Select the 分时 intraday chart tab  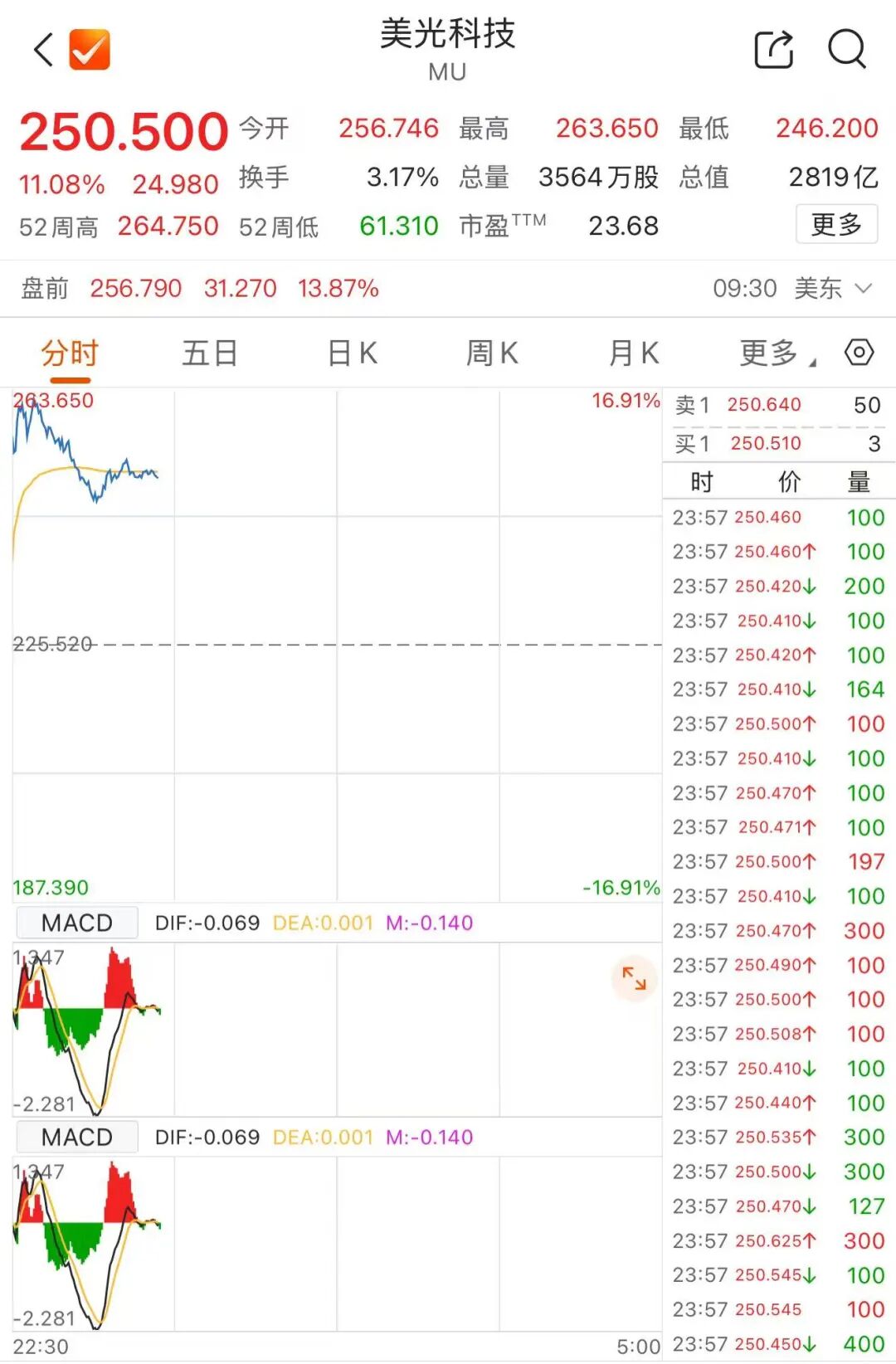coord(70,353)
